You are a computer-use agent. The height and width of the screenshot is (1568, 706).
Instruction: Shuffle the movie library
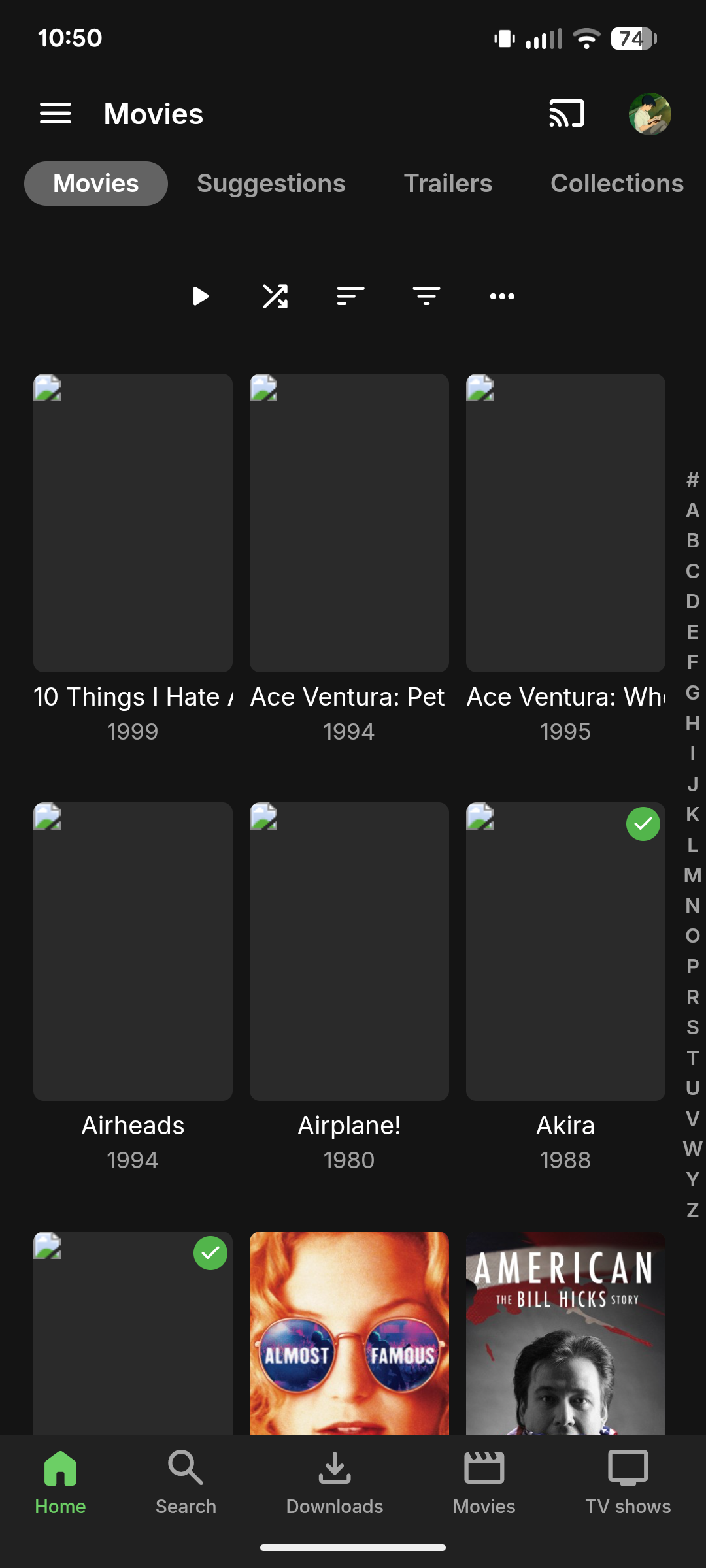pyautogui.click(x=275, y=297)
